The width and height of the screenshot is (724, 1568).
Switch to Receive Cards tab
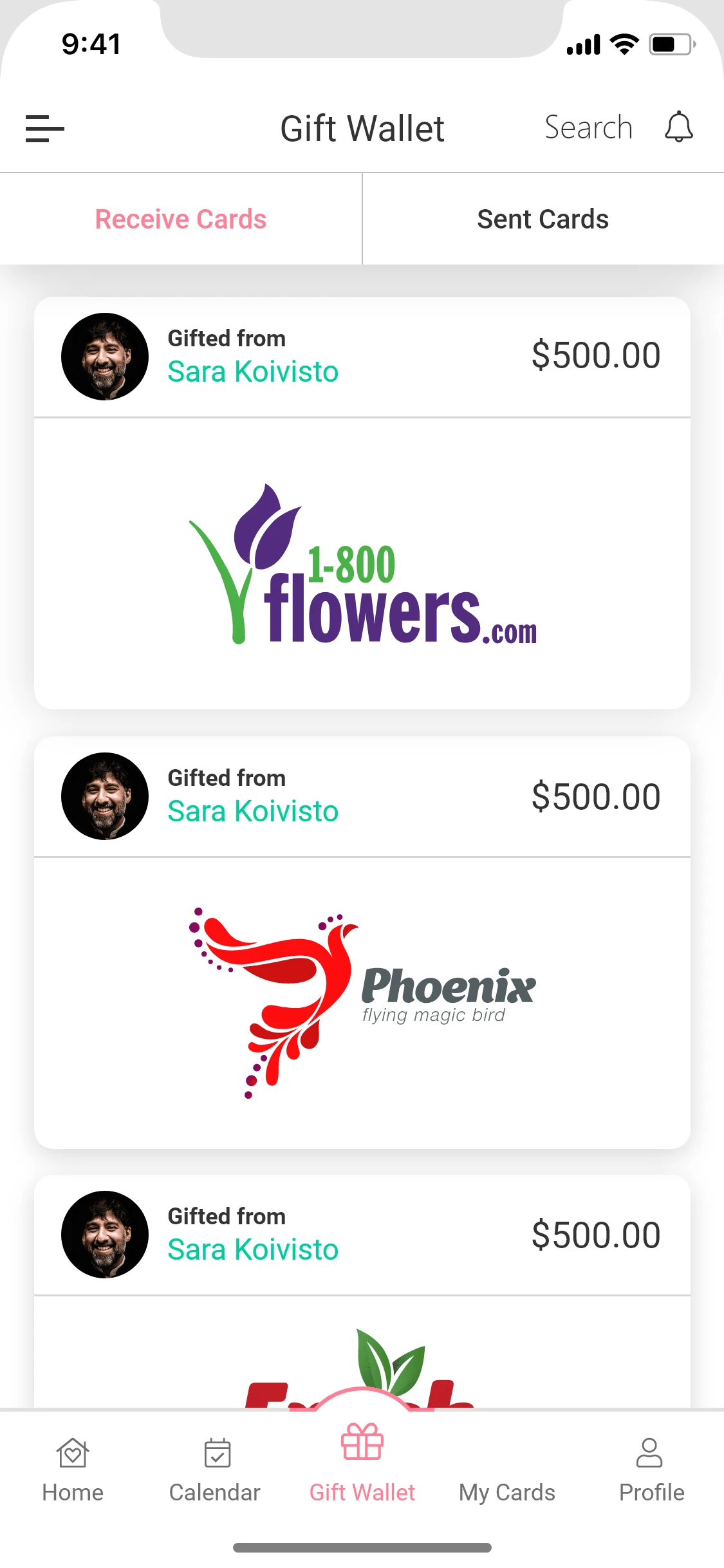[181, 219]
